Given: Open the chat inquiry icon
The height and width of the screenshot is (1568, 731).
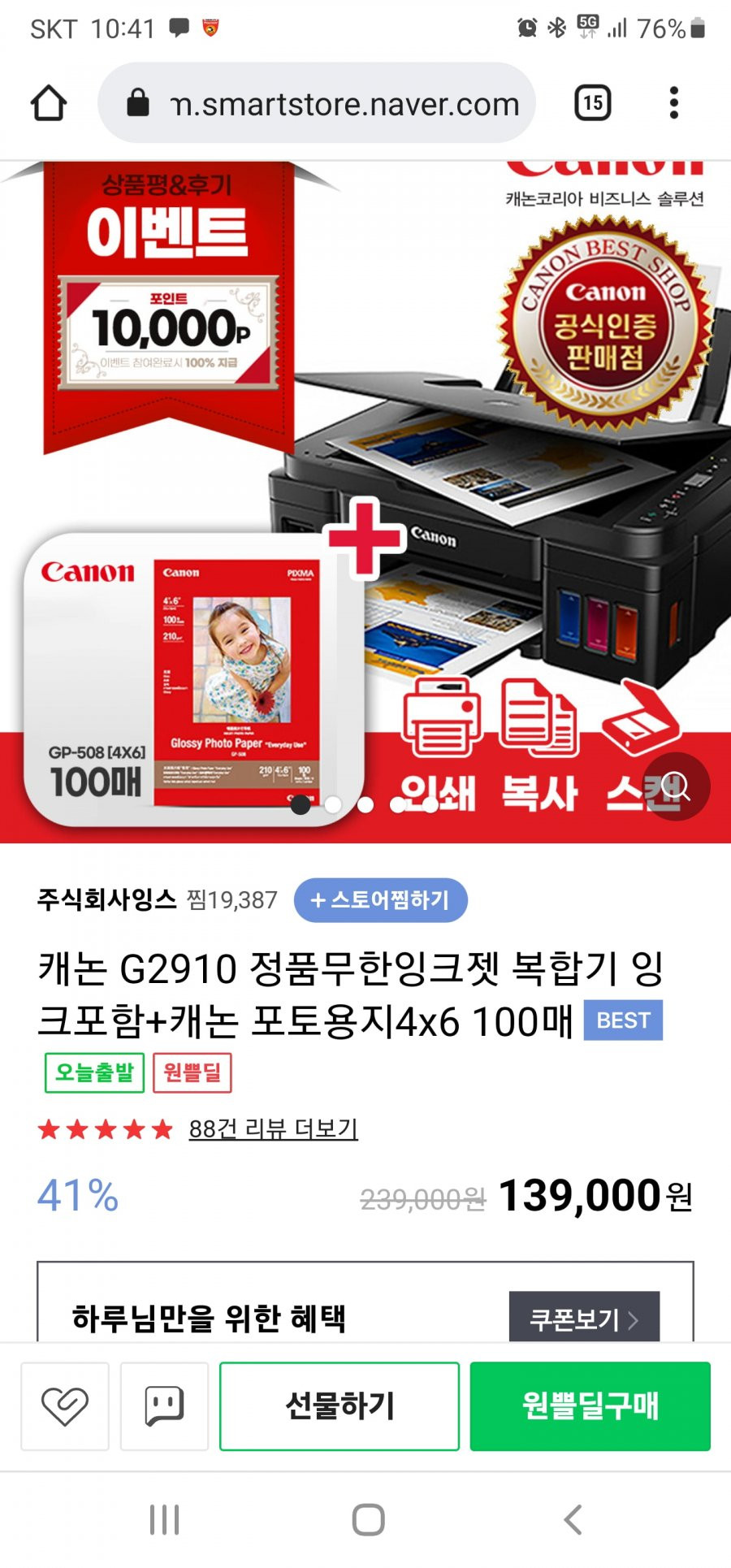Looking at the screenshot, I should pos(164,1406).
